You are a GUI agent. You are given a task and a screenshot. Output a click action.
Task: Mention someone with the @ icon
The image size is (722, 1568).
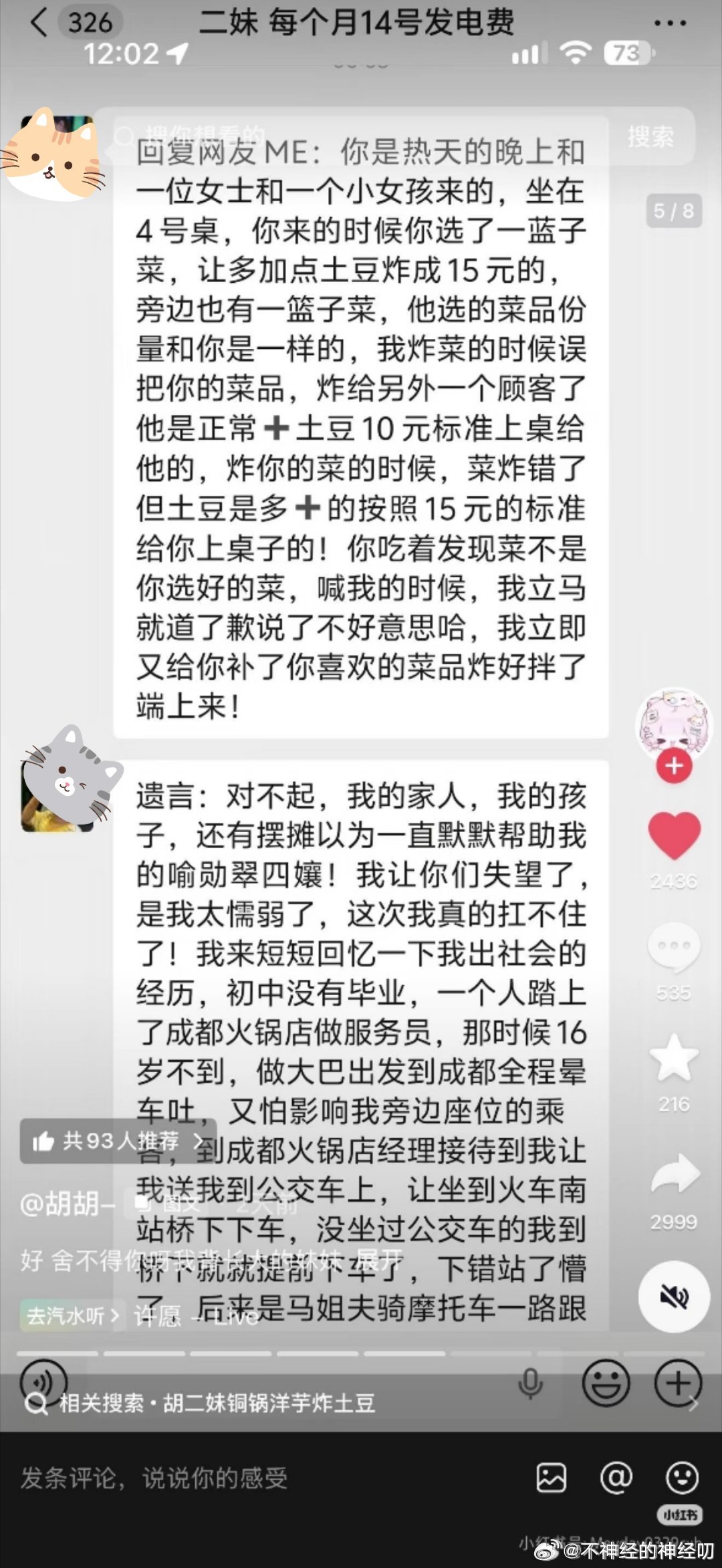[616, 1478]
